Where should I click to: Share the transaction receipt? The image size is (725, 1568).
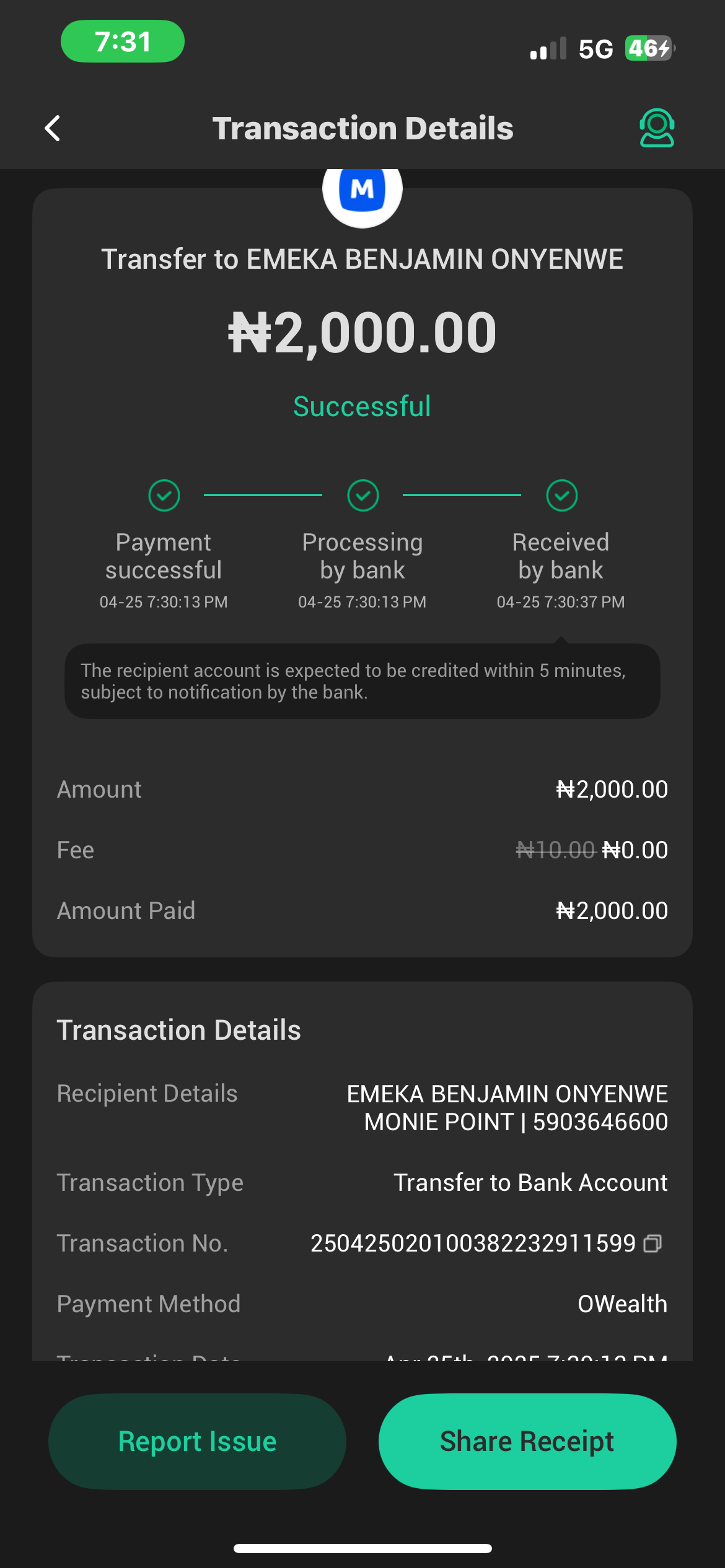(527, 1441)
